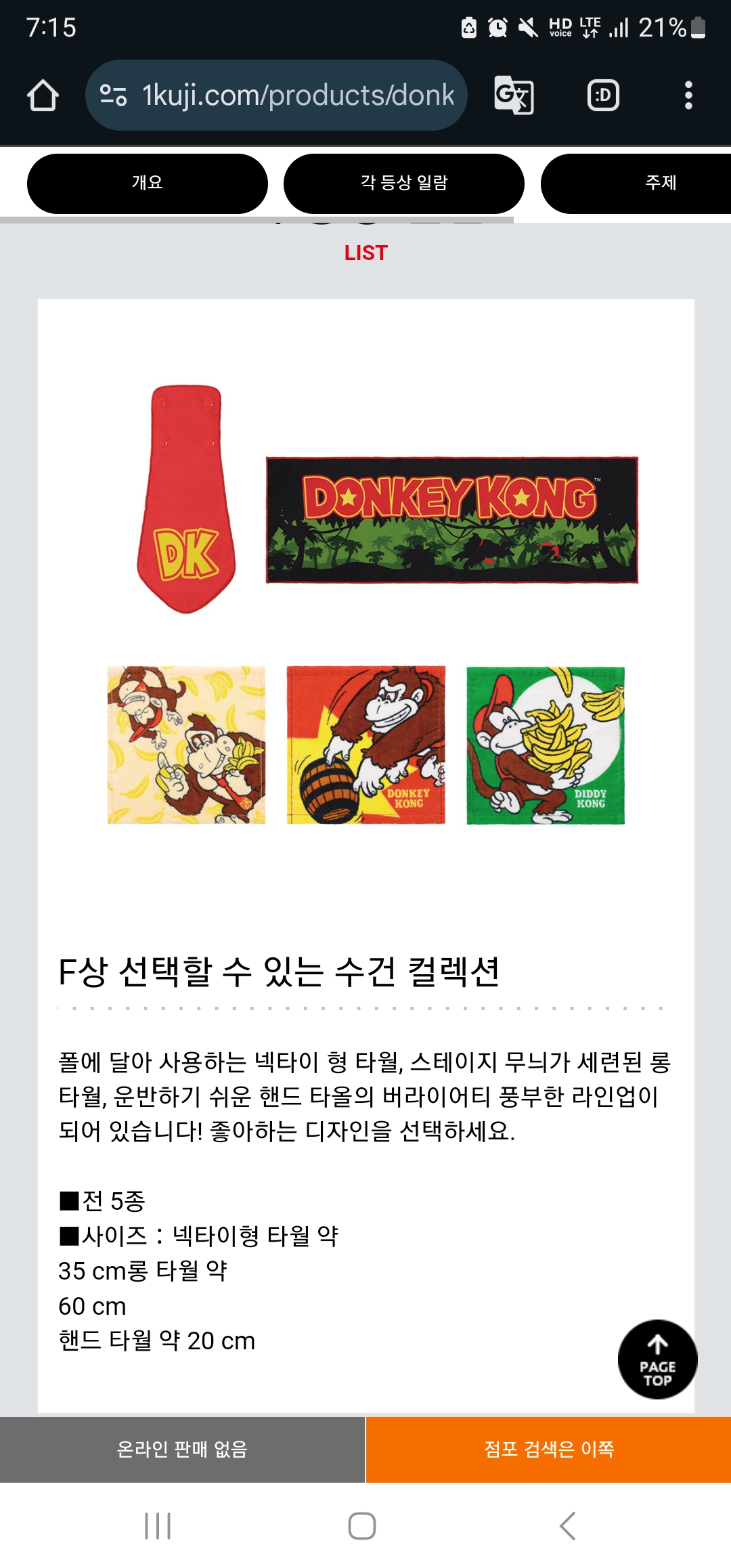Open the recent apps view
Image resolution: width=731 pixels, height=1568 pixels.
(x=158, y=1526)
